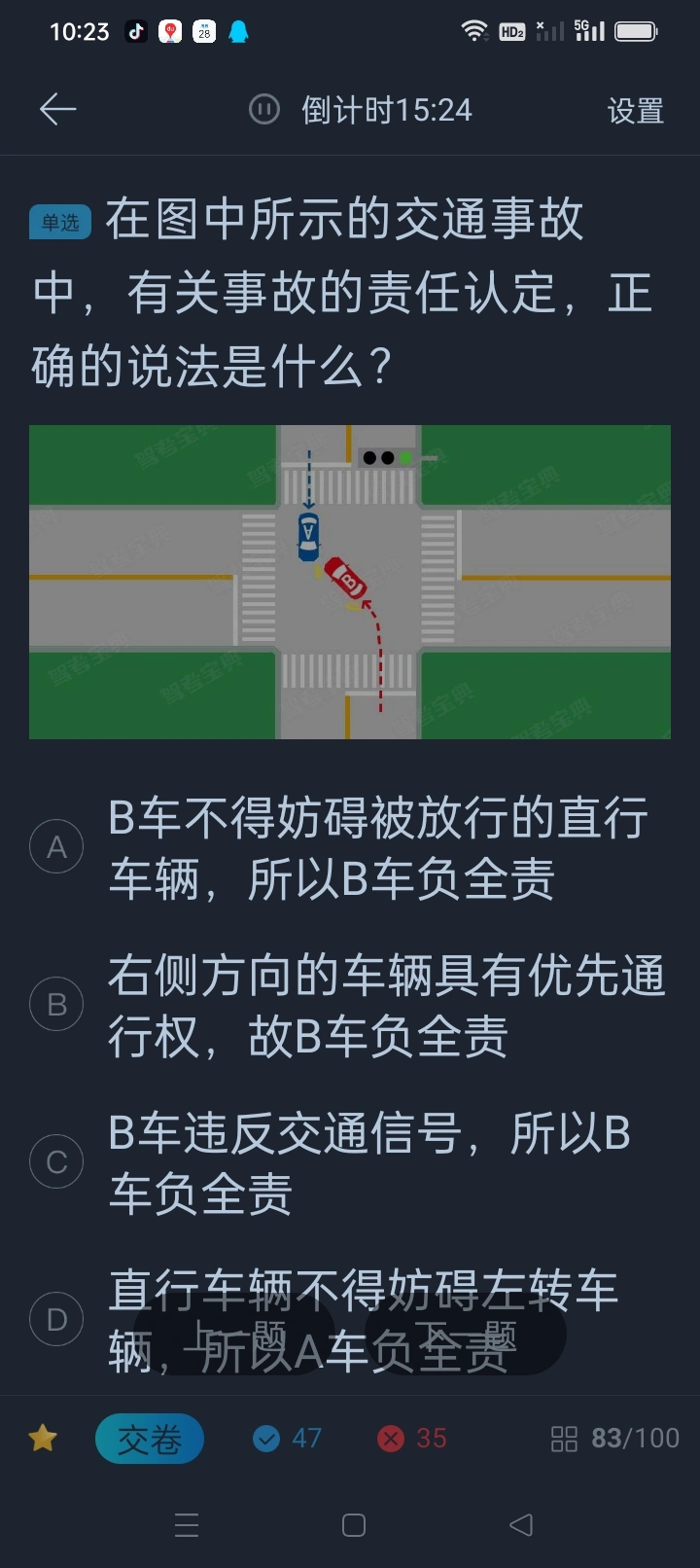Pause the exam countdown timer
This screenshot has width=700, height=1568.
point(263,110)
